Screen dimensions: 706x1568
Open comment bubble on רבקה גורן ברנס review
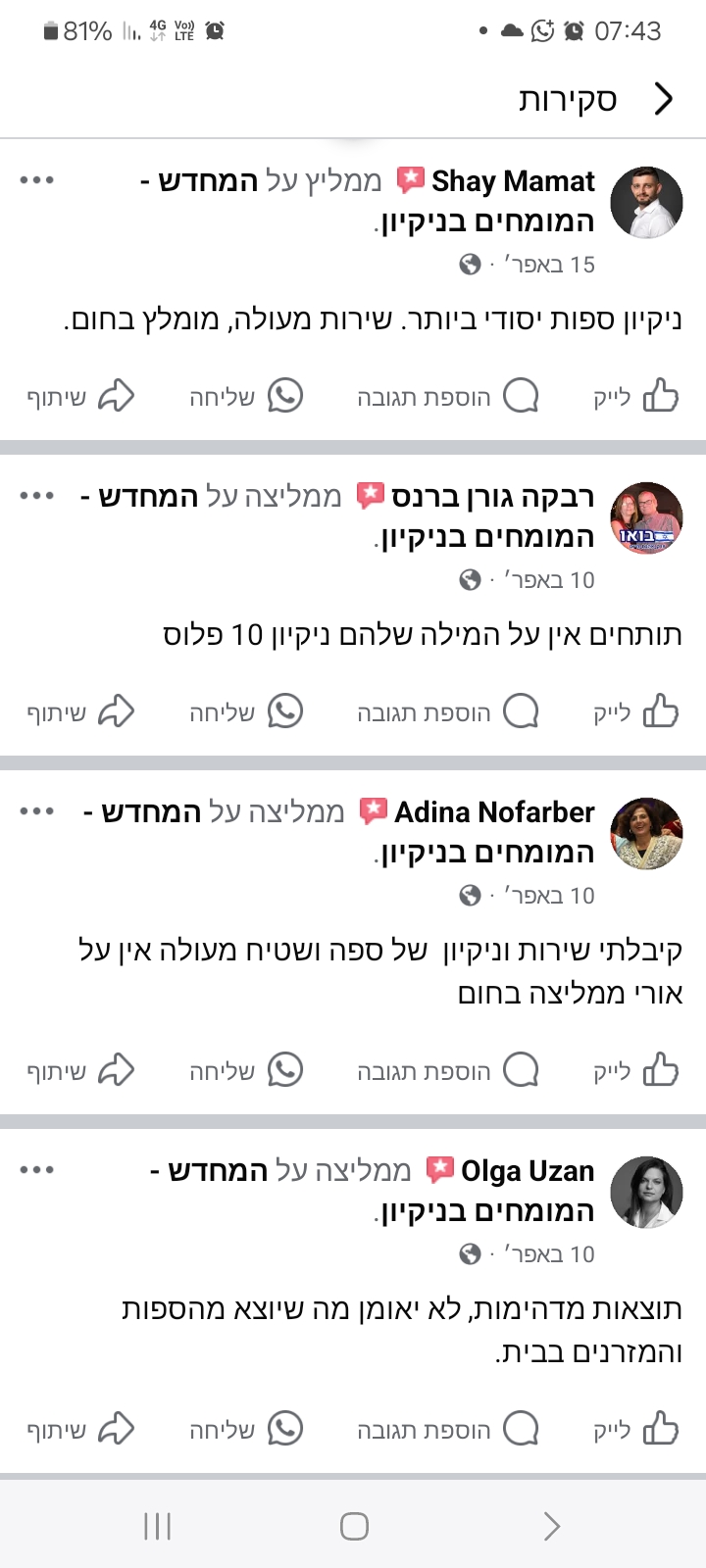pos(522,711)
